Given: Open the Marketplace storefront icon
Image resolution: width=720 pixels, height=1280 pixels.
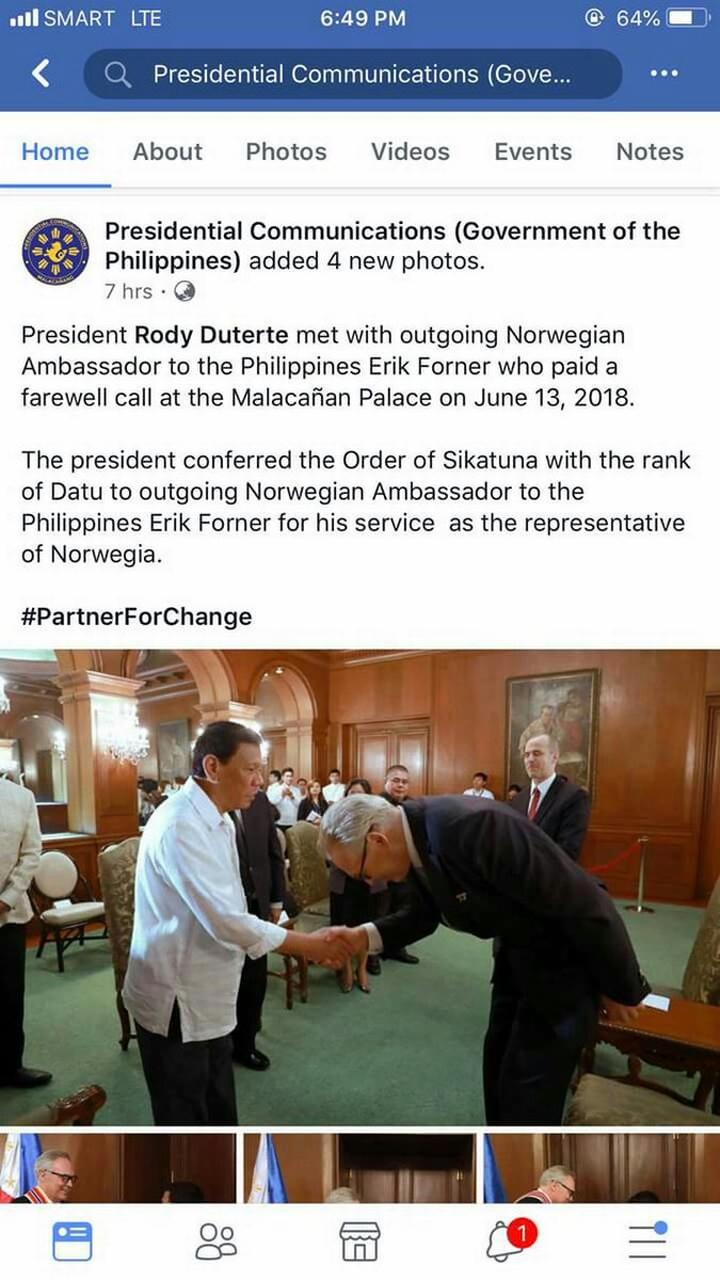Looking at the screenshot, I should [360, 1241].
